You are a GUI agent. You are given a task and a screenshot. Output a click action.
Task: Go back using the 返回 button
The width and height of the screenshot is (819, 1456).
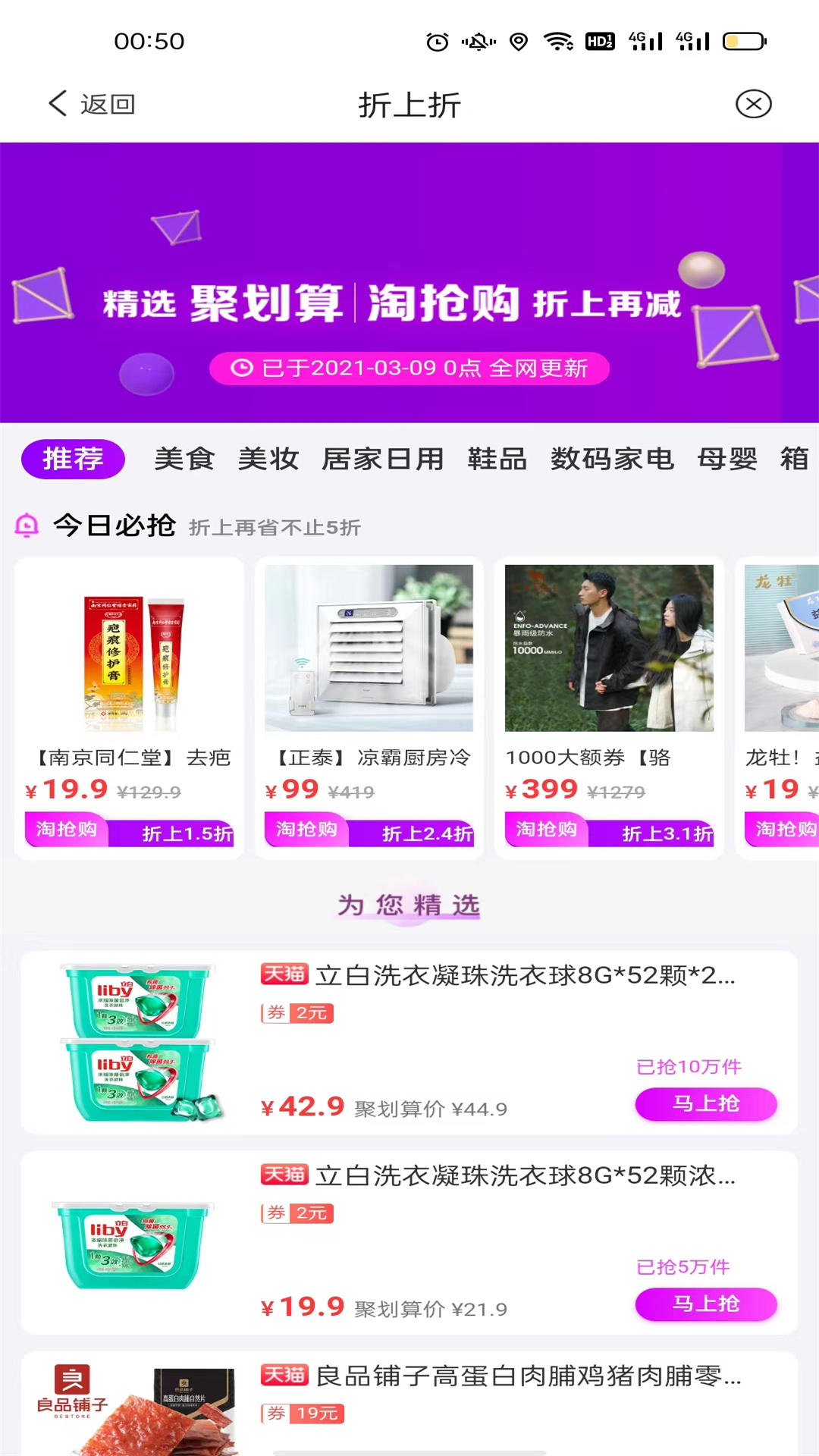coord(91,104)
